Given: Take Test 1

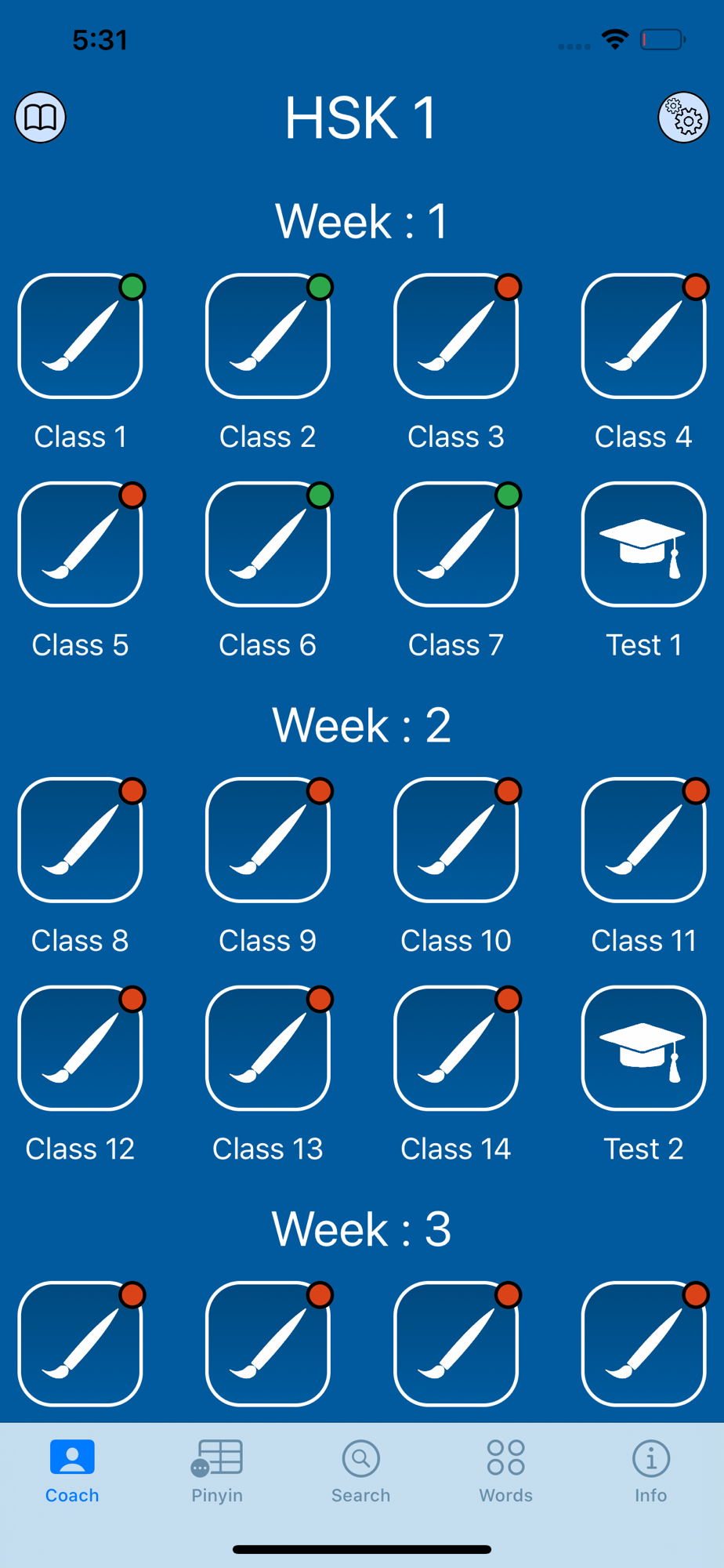Looking at the screenshot, I should 643,544.
